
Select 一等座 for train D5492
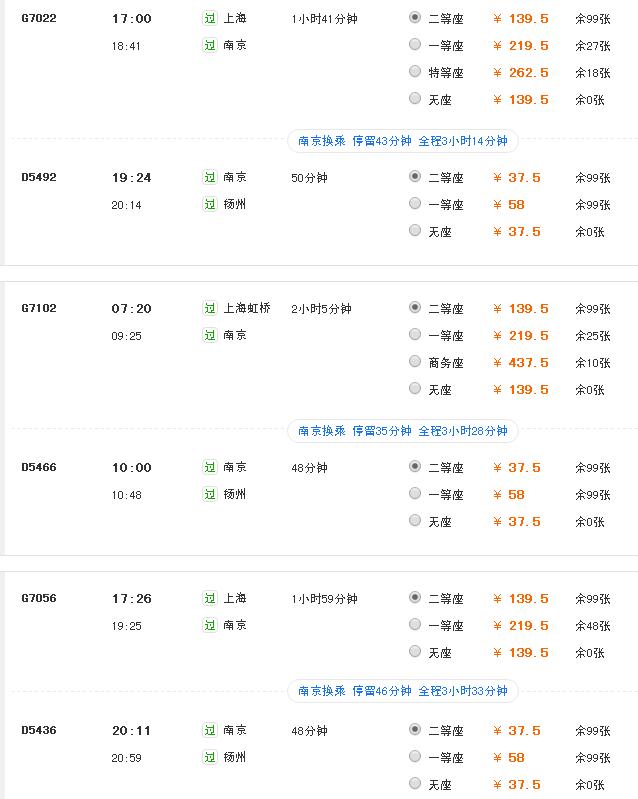click(415, 204)
